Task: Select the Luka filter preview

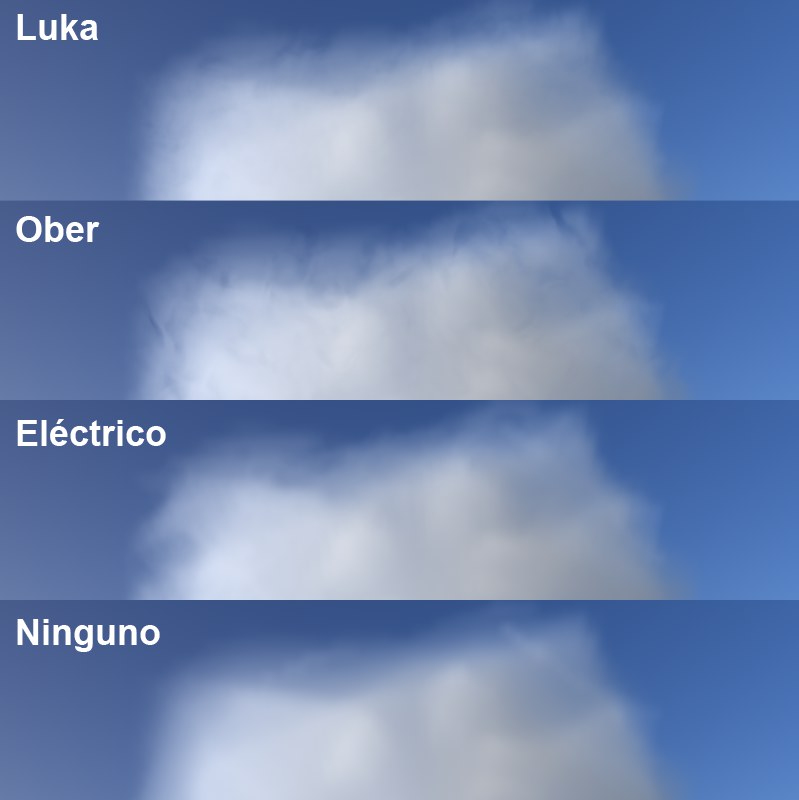Action: 400,100
